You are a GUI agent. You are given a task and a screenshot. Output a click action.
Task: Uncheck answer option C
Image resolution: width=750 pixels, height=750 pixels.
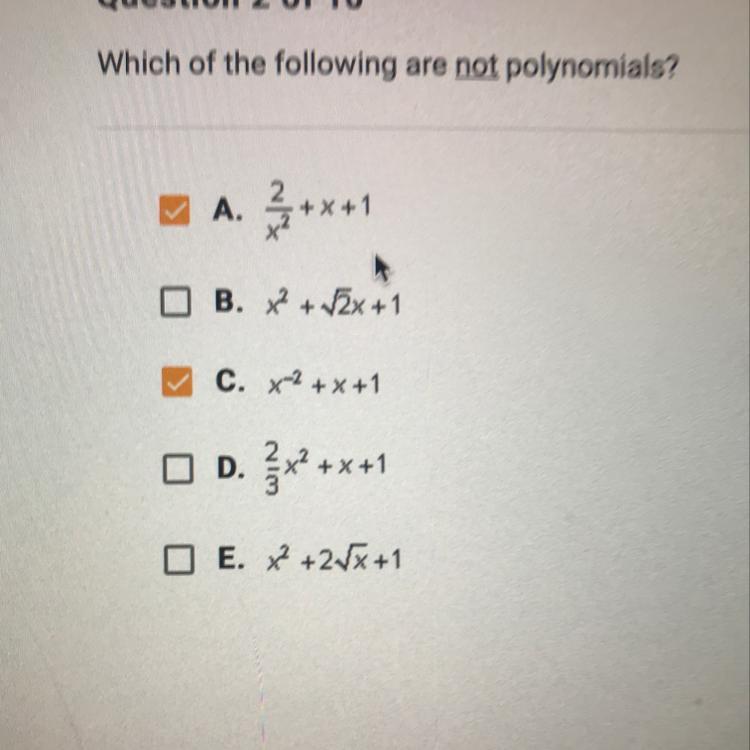coord(174,383)
